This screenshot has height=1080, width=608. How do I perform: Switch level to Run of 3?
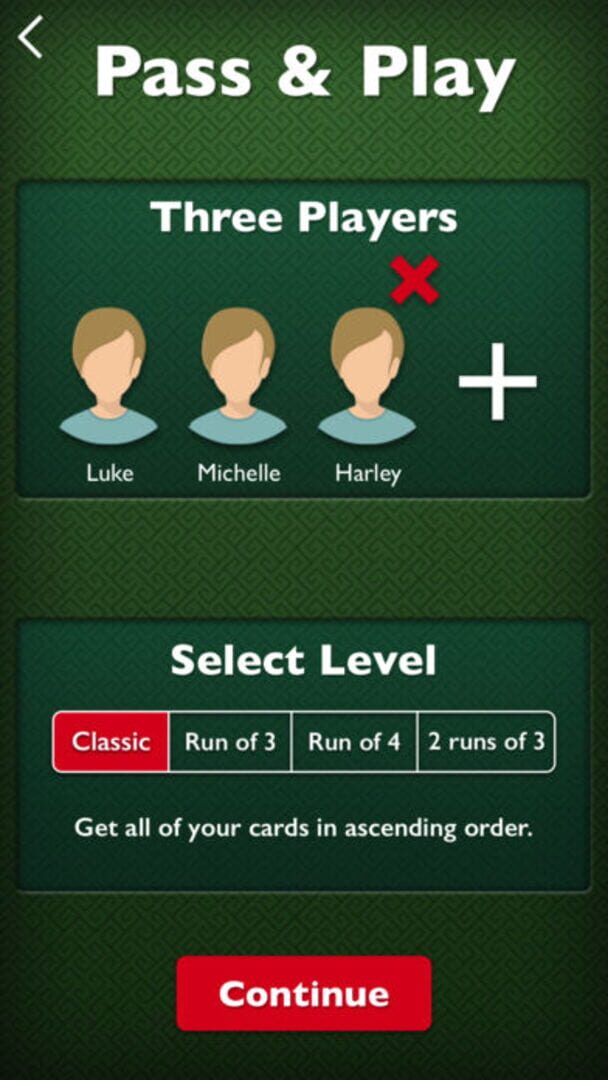click(x=230, y=742)
